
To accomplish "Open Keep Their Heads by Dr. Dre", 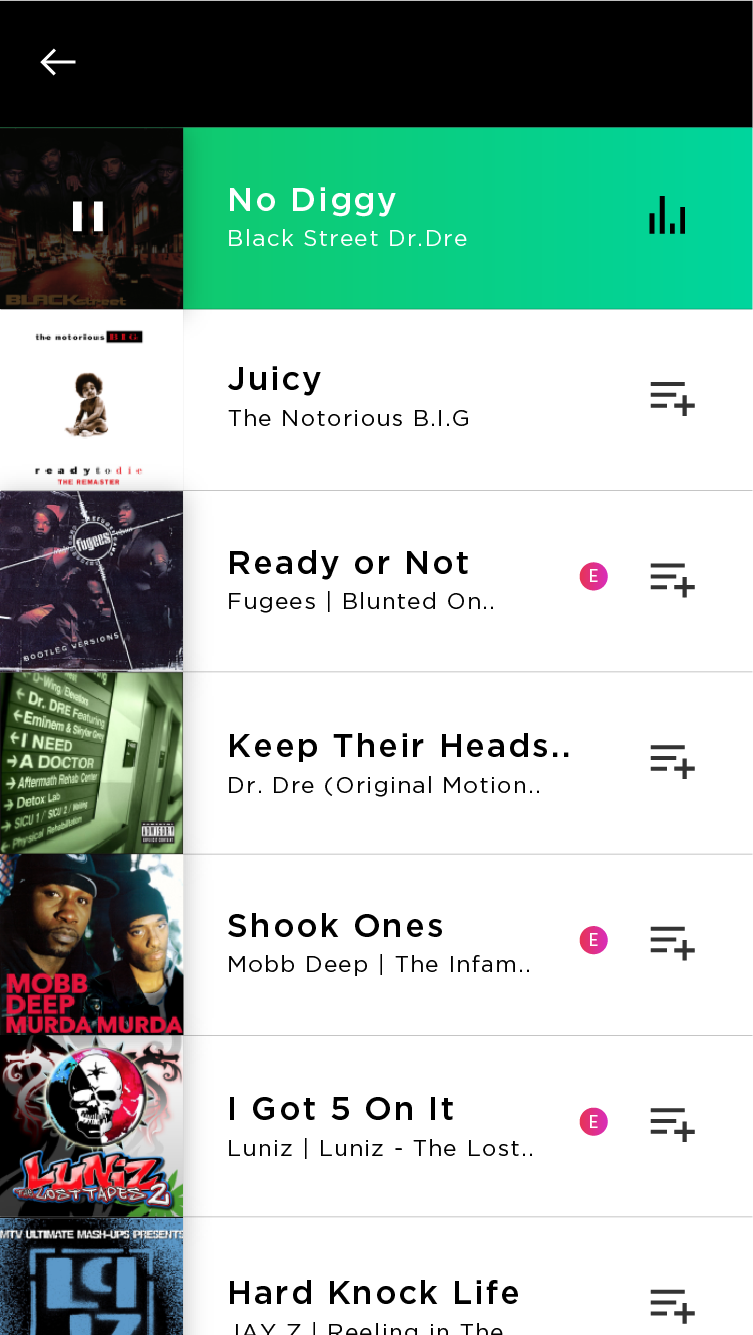I will point(376,763).
